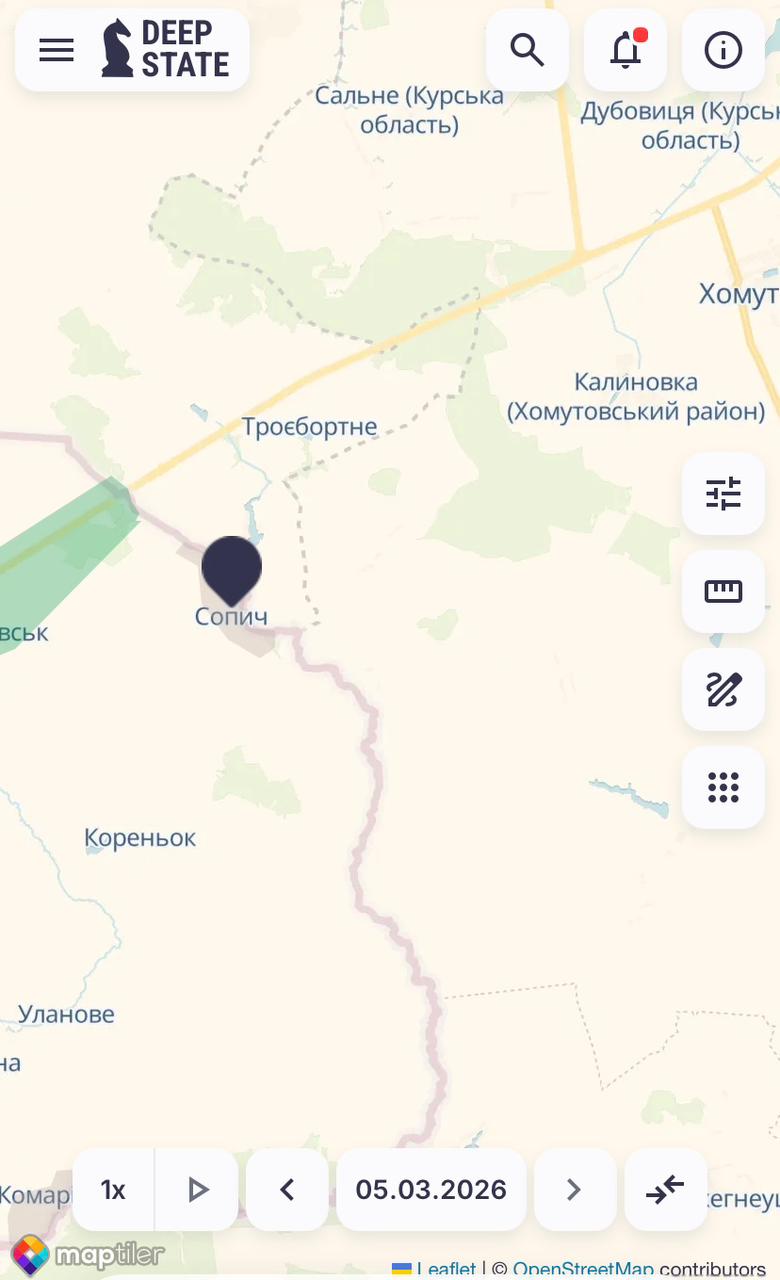780x1280 pixels.
Task: Activate the ruler measurement tool
Action: tap(723, 591)
